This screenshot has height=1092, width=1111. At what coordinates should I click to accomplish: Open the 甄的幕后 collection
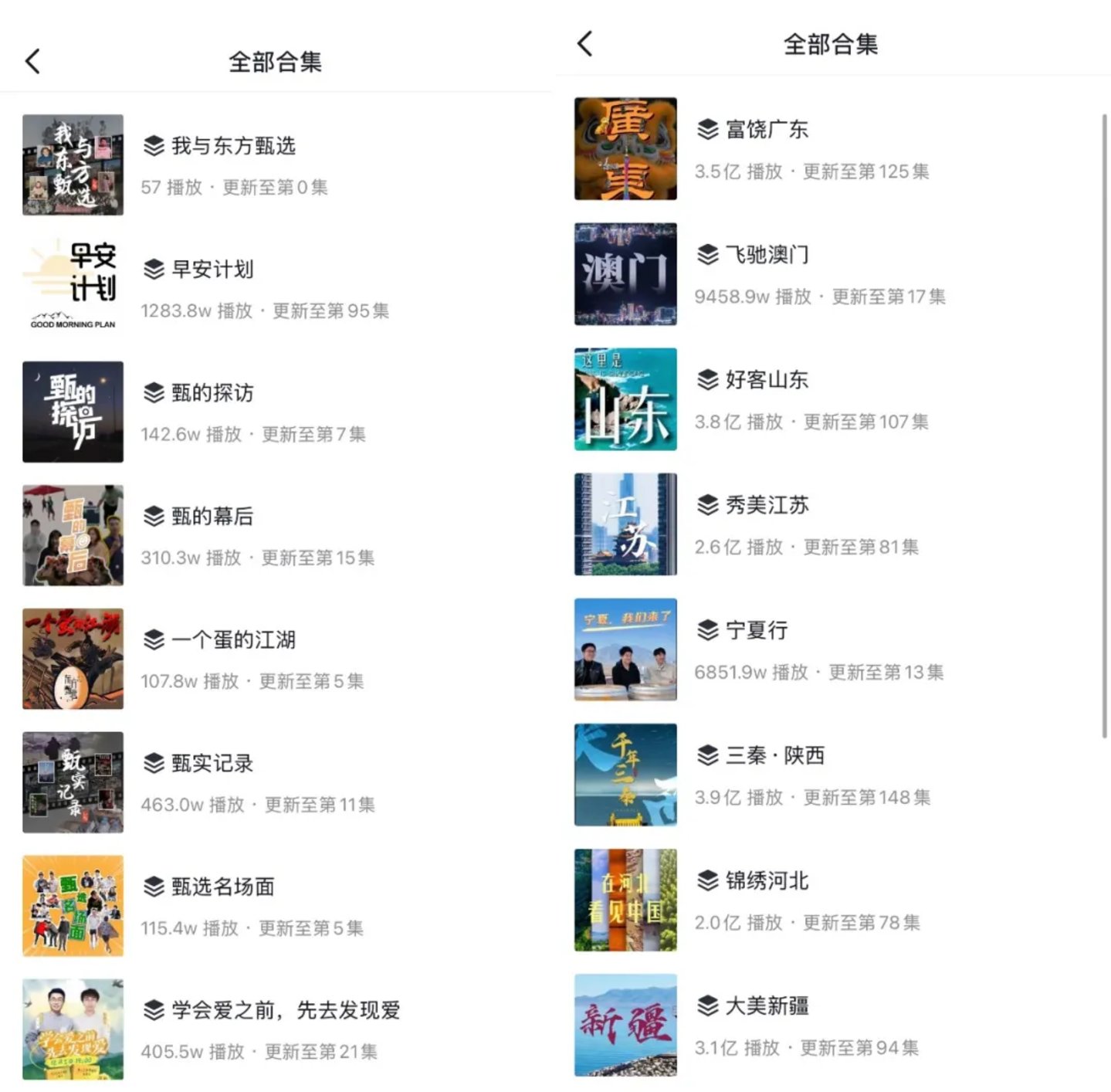[x=212, y=517]
